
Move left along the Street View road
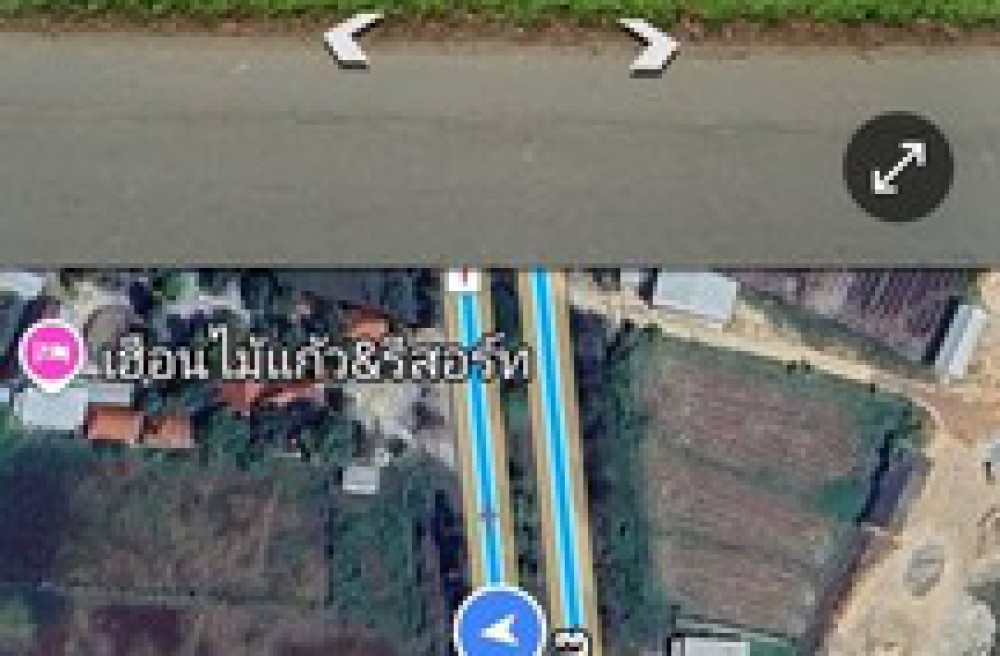pos(352,40)
